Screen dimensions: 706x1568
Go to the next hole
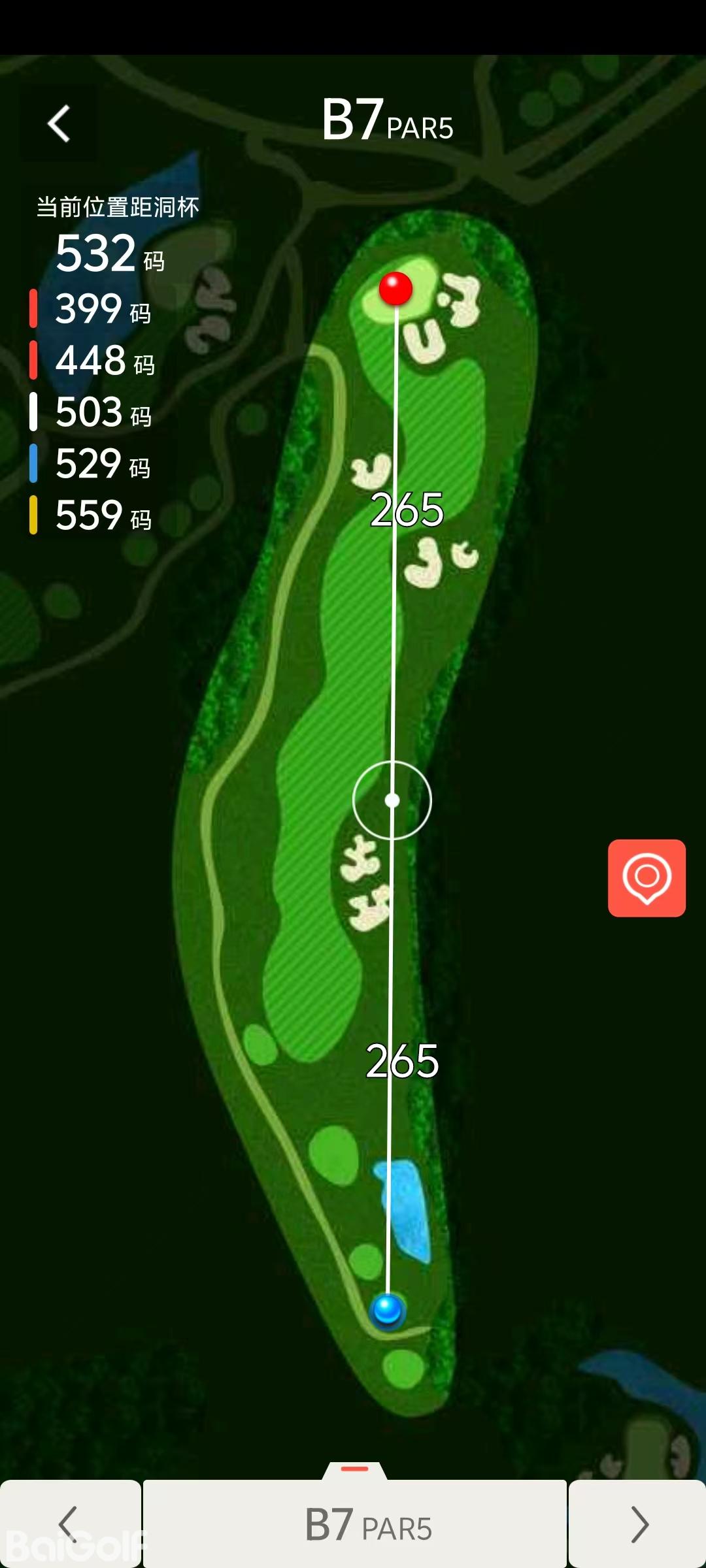637,1524
